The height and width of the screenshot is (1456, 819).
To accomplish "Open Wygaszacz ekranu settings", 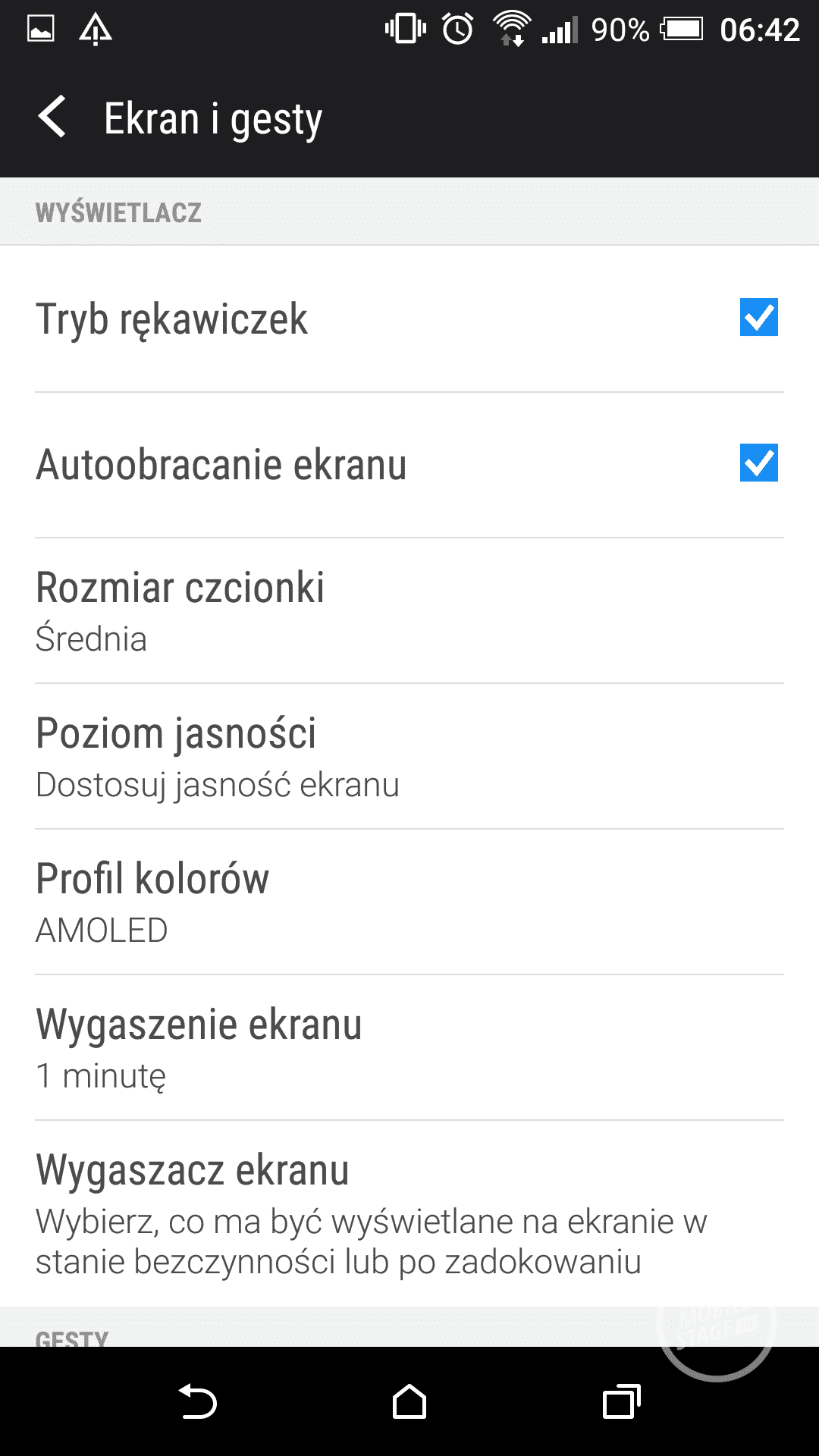I will [409, 1213].
